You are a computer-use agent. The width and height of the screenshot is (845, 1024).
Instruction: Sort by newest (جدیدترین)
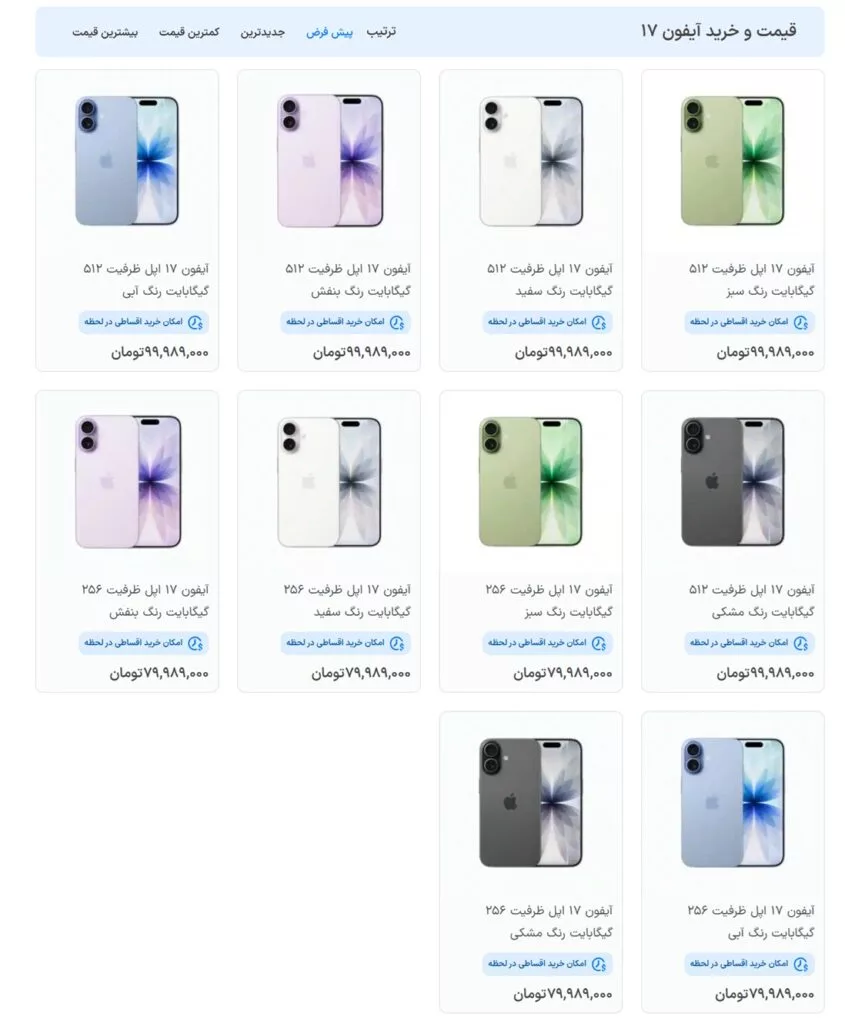(262, 32)
